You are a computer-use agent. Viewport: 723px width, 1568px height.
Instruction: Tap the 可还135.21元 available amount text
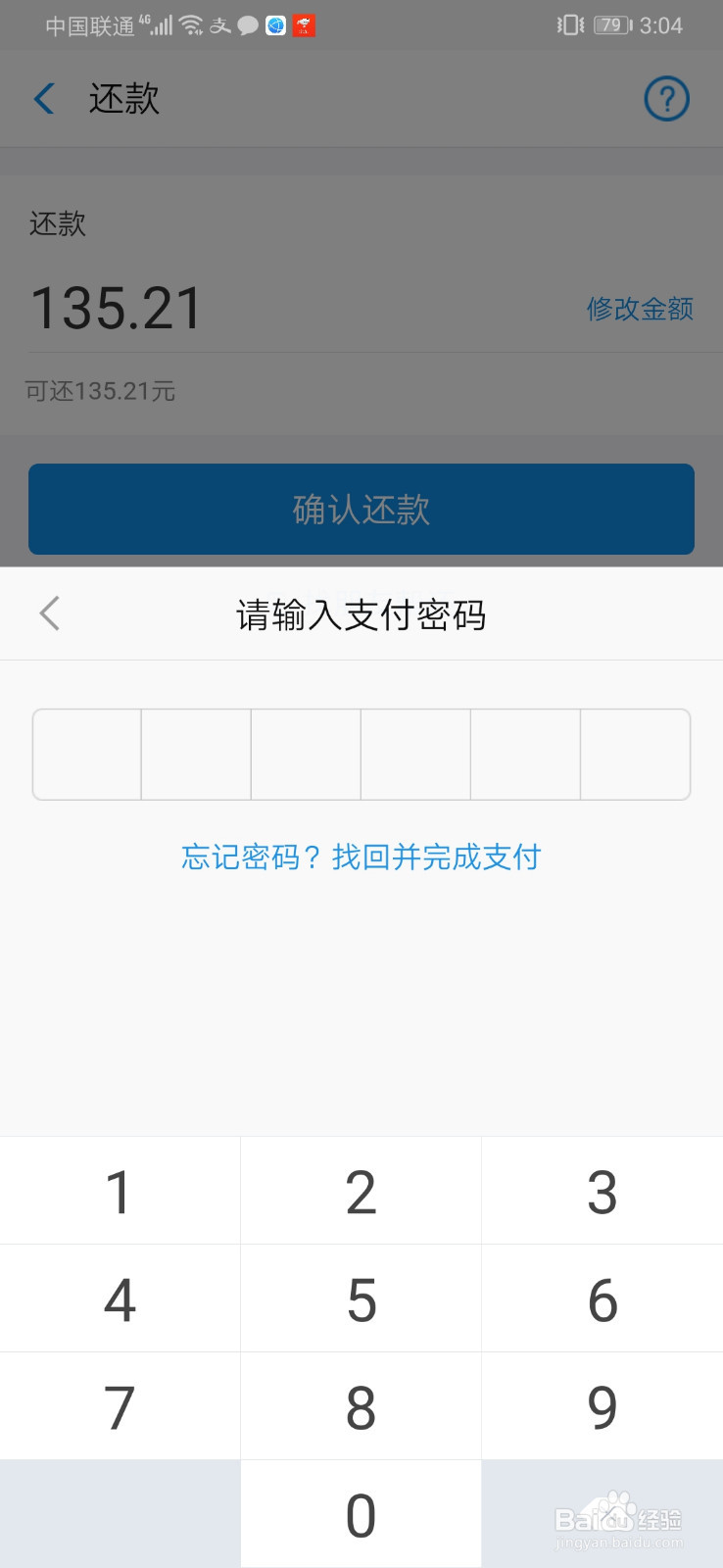coord(99,391)
